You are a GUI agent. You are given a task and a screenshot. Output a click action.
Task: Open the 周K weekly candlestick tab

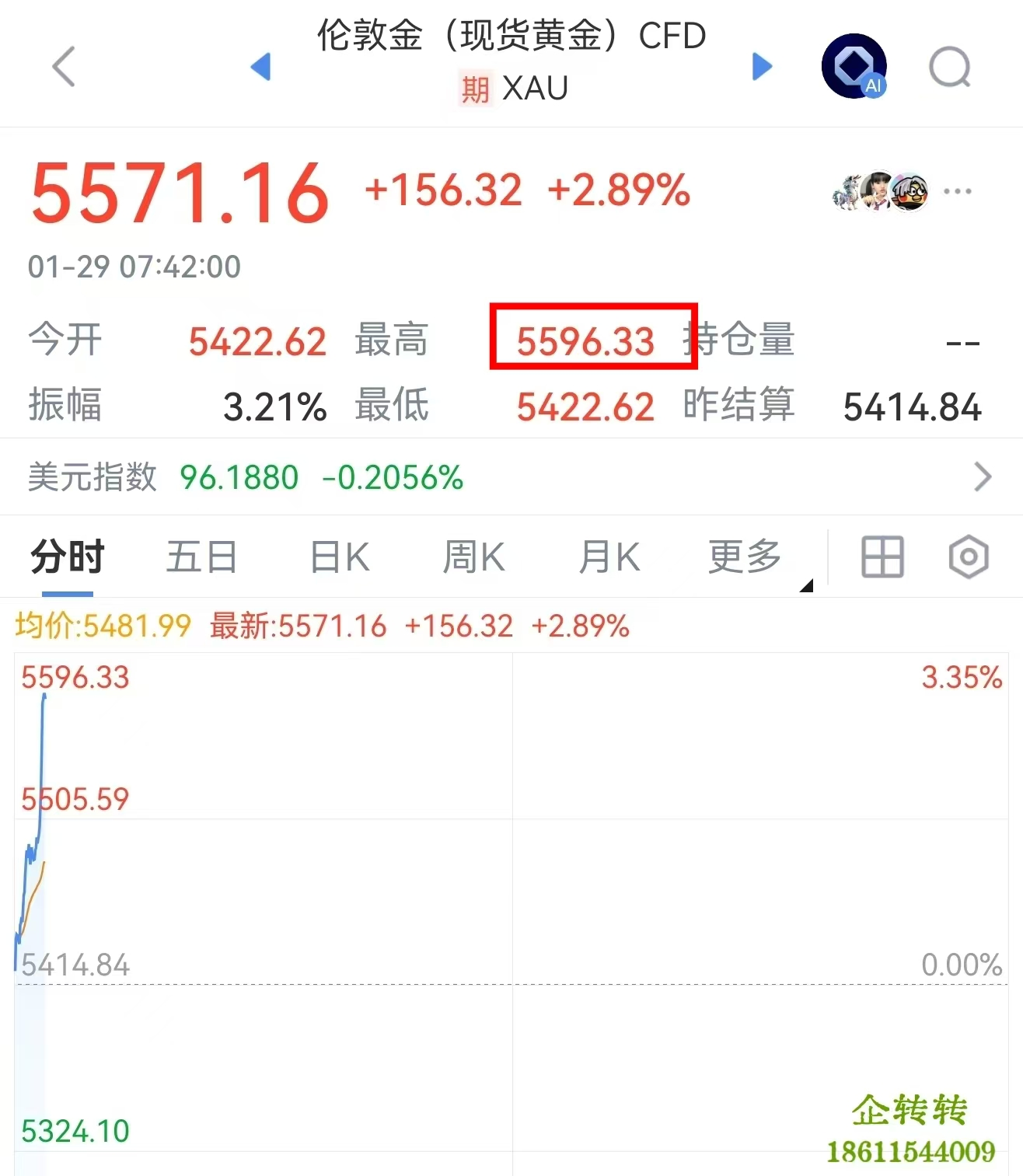click(473, 557)
